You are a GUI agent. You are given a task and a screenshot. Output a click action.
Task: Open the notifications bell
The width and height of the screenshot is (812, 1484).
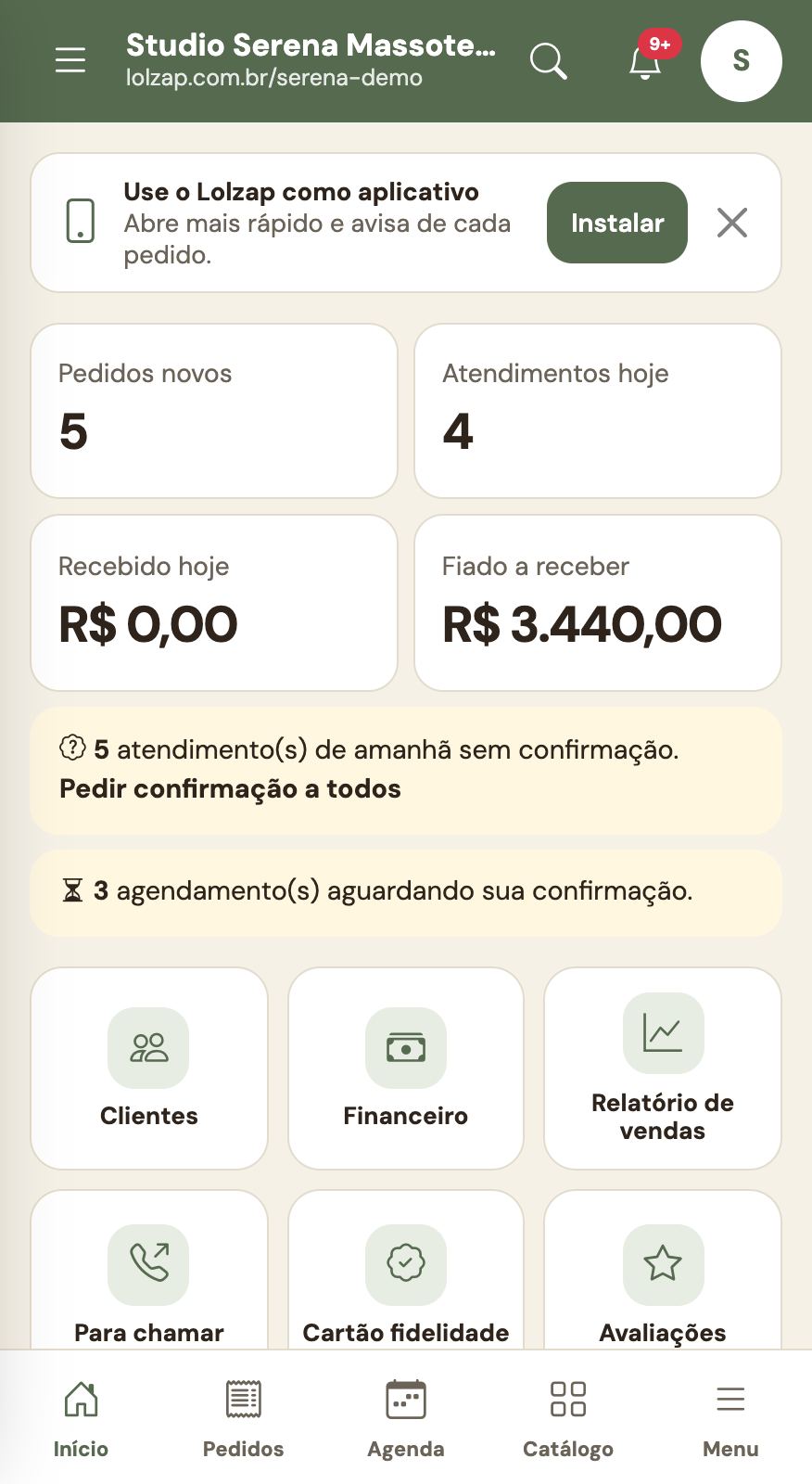(645, 61)
